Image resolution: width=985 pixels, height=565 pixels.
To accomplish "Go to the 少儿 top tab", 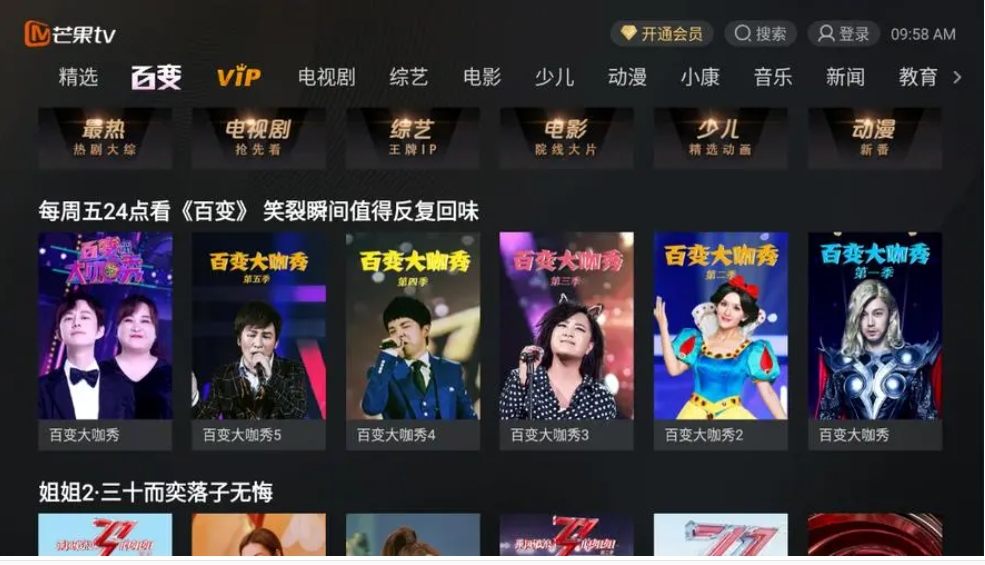I will coord(554,77).
